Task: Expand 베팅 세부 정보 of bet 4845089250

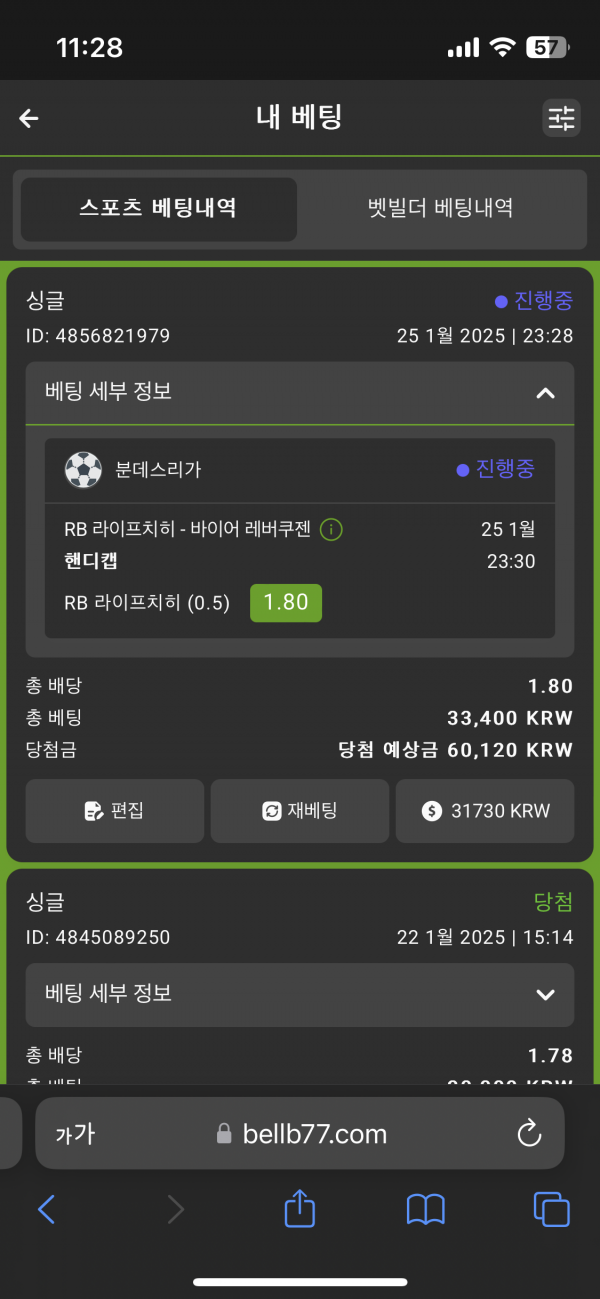Action: coord(300,994)
